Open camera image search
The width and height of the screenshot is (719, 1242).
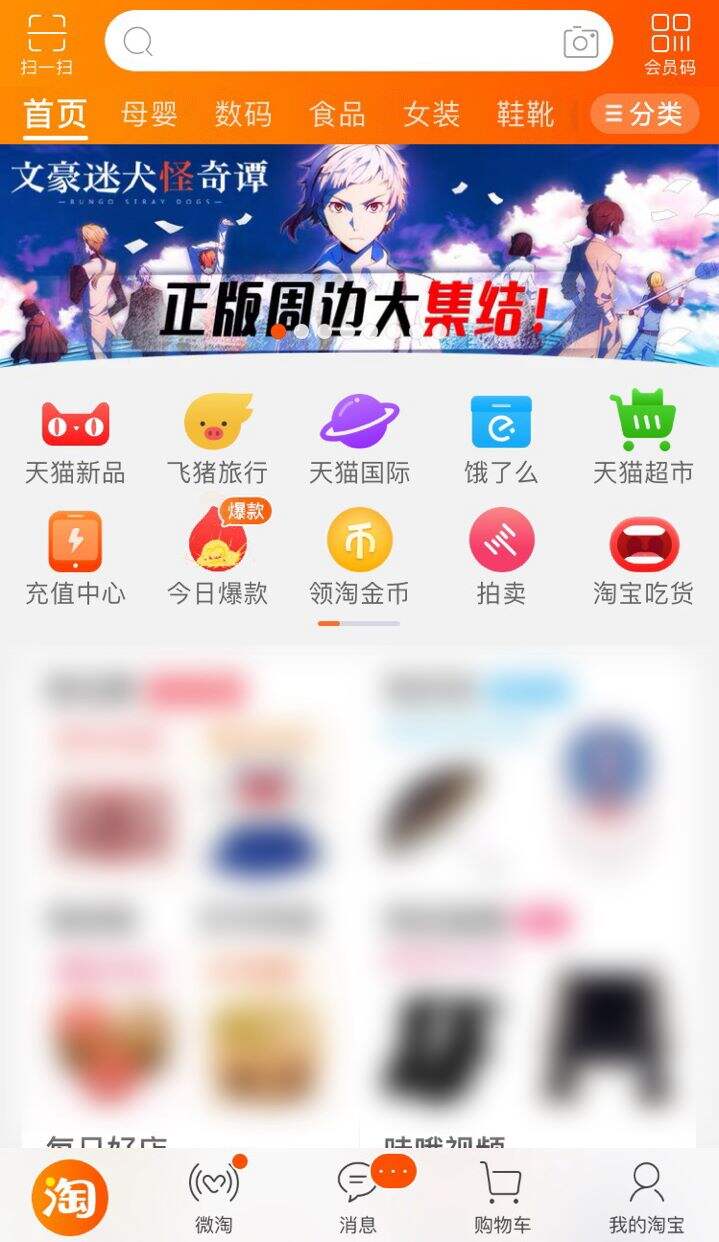click(x=580, y=41)
